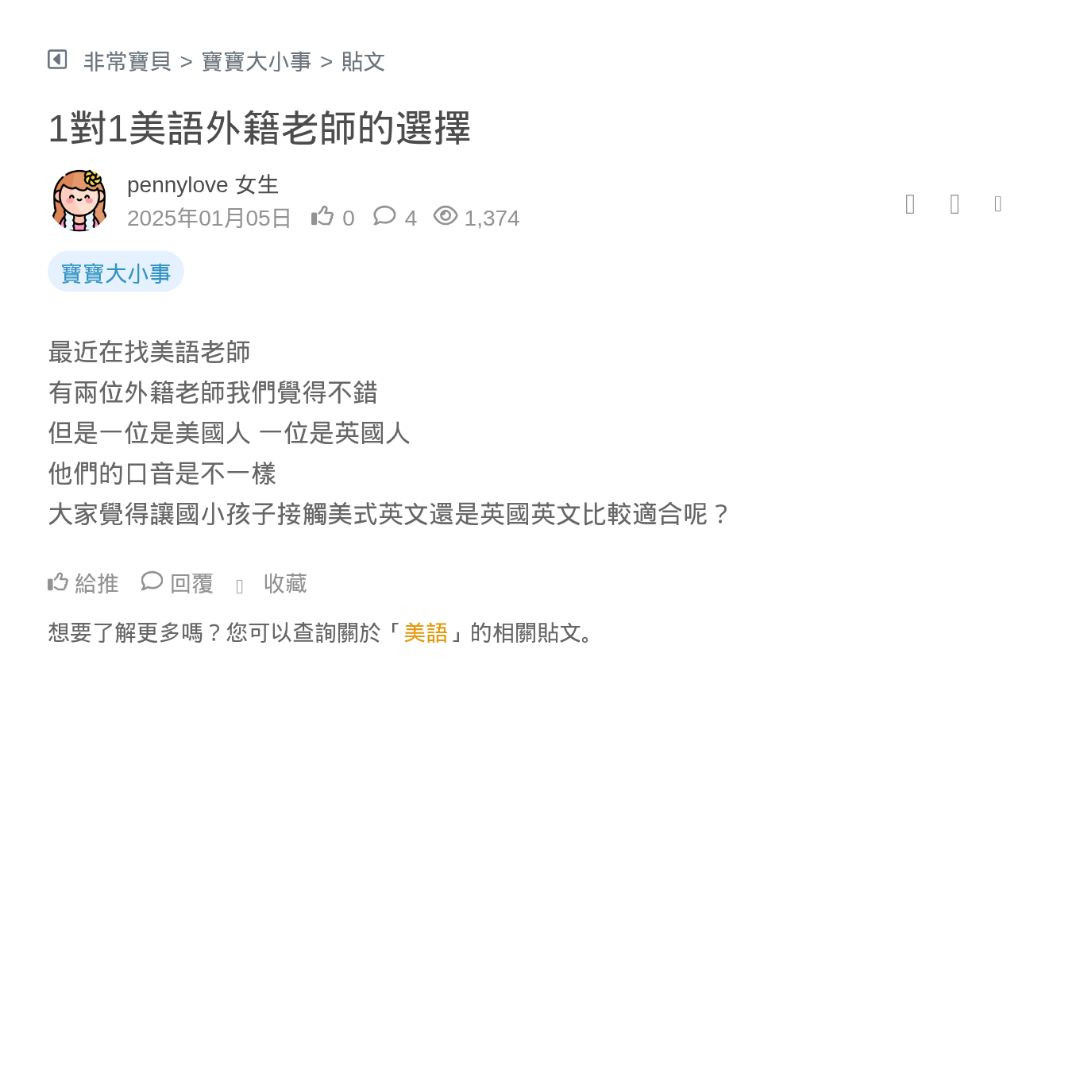Open the 美語 related posts link
Image resolution: width=1080 pixels, height=1080 pixels.
coord(425,633)
